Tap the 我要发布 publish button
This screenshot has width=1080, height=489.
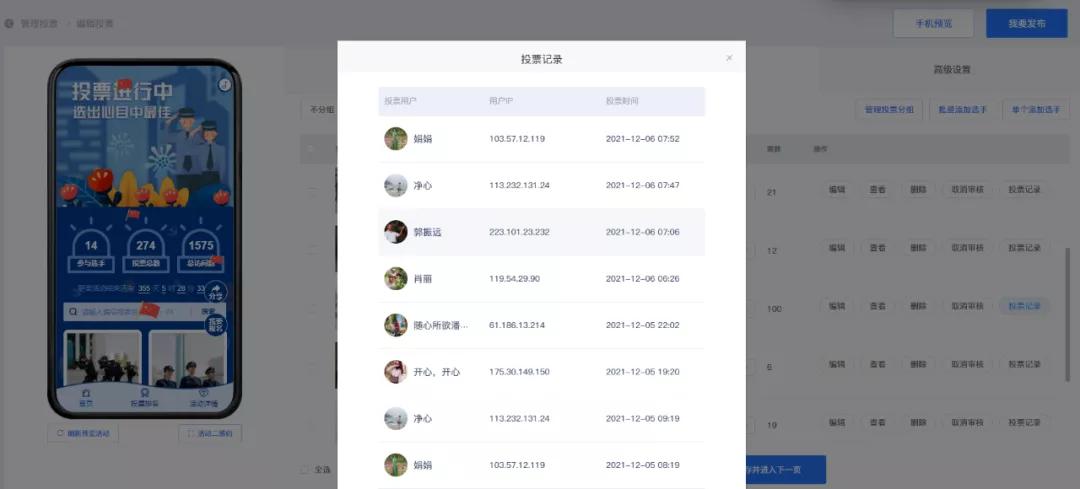pos(1026,23)
